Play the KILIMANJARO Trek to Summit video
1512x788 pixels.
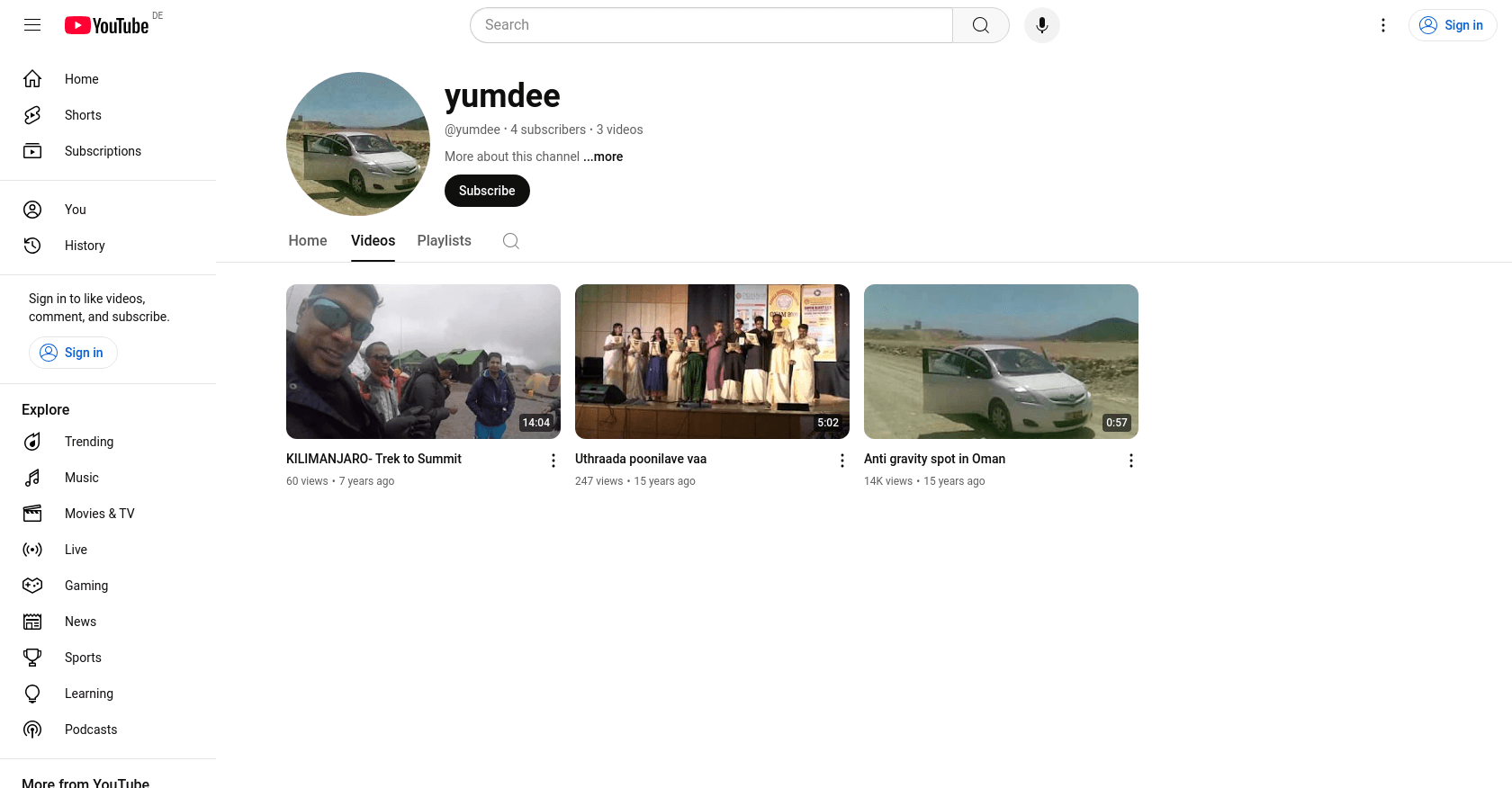[x=423, y=362]
